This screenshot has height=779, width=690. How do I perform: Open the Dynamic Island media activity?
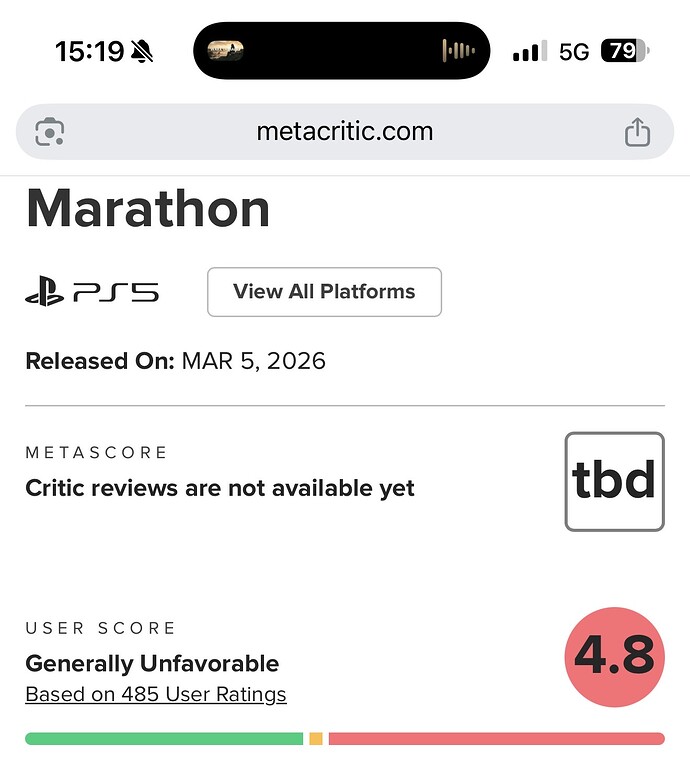coord(342,50)
